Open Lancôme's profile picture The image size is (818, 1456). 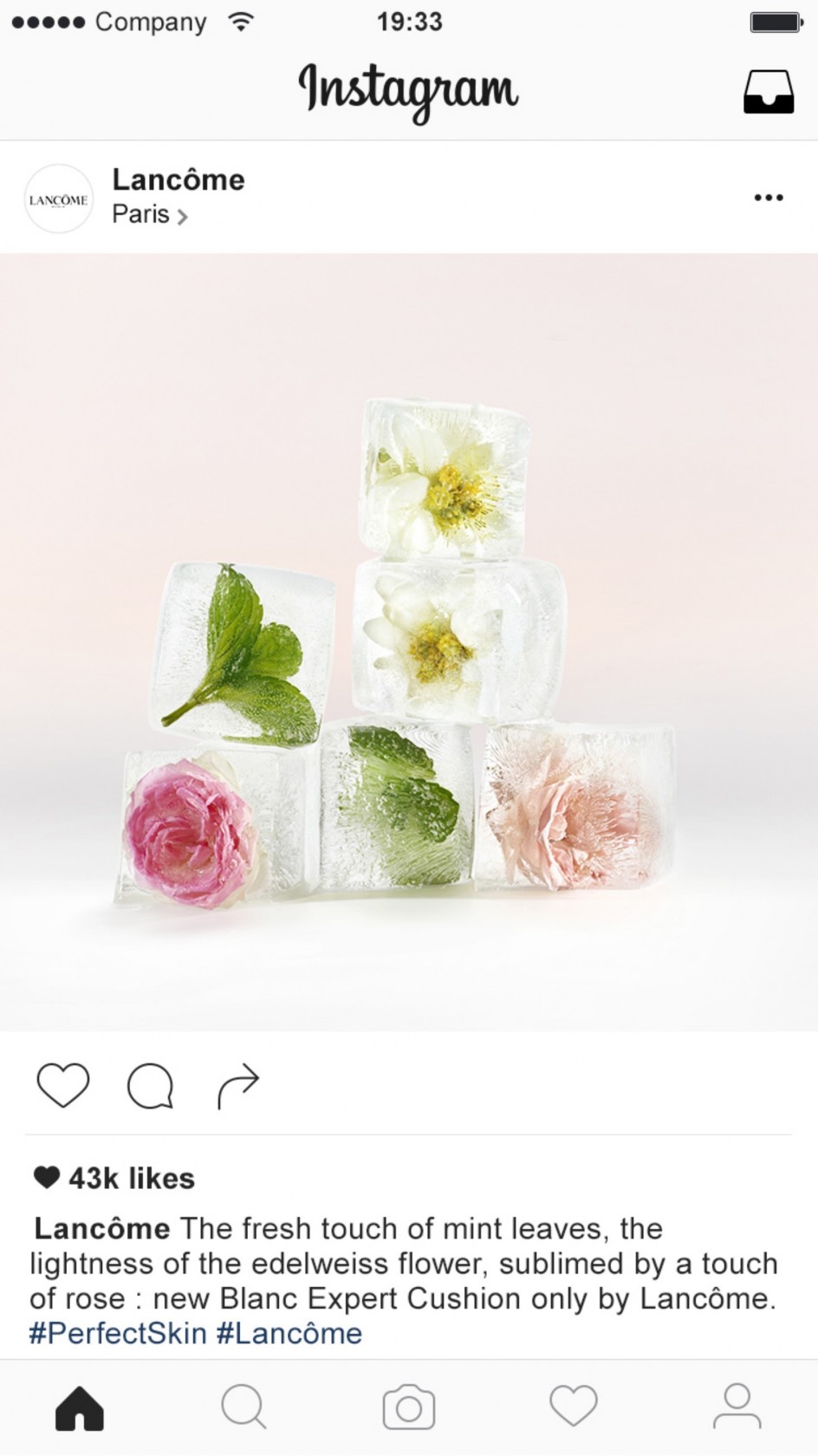pos(58,199)
